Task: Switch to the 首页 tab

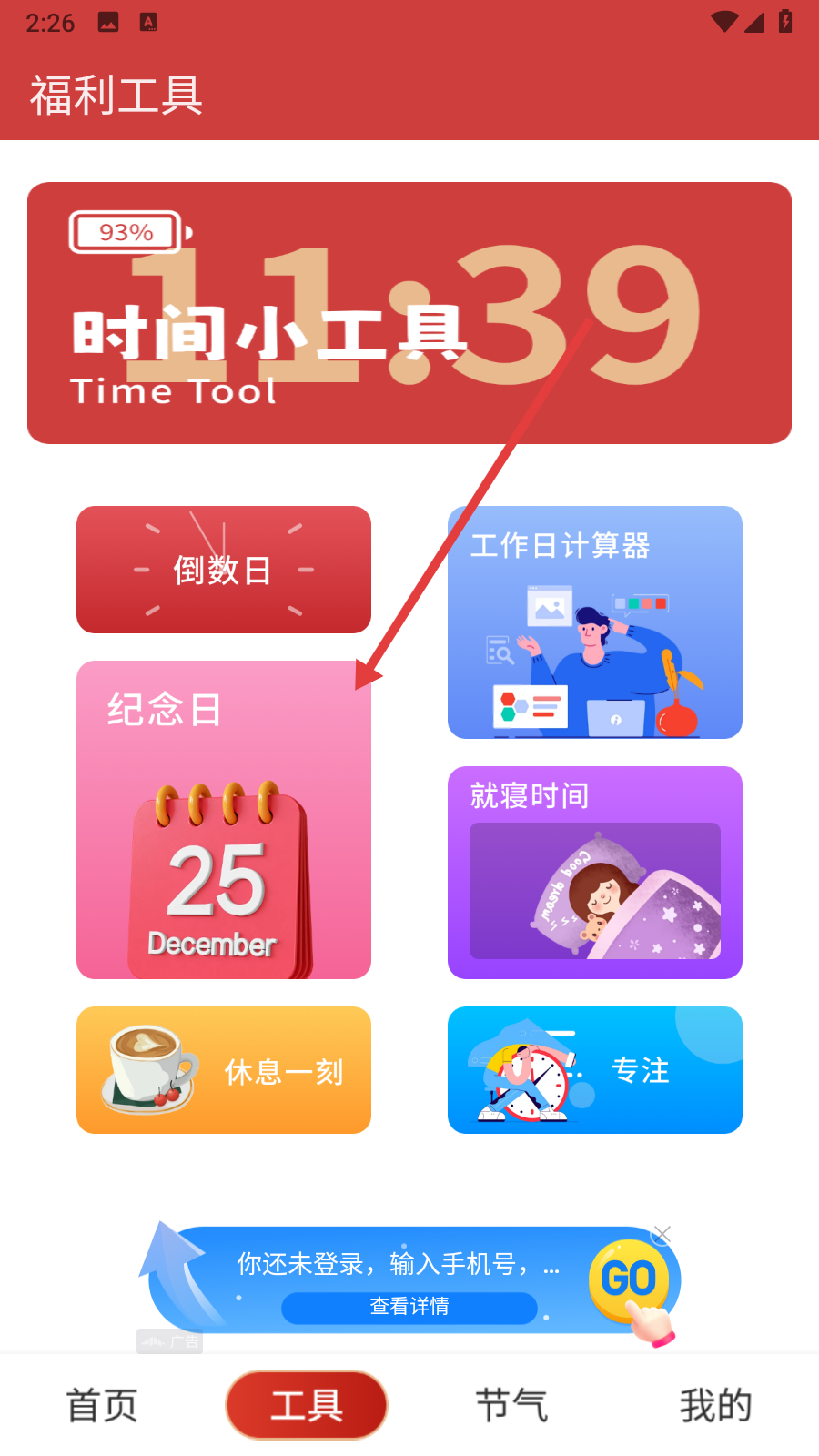Action: [102, 1405]
